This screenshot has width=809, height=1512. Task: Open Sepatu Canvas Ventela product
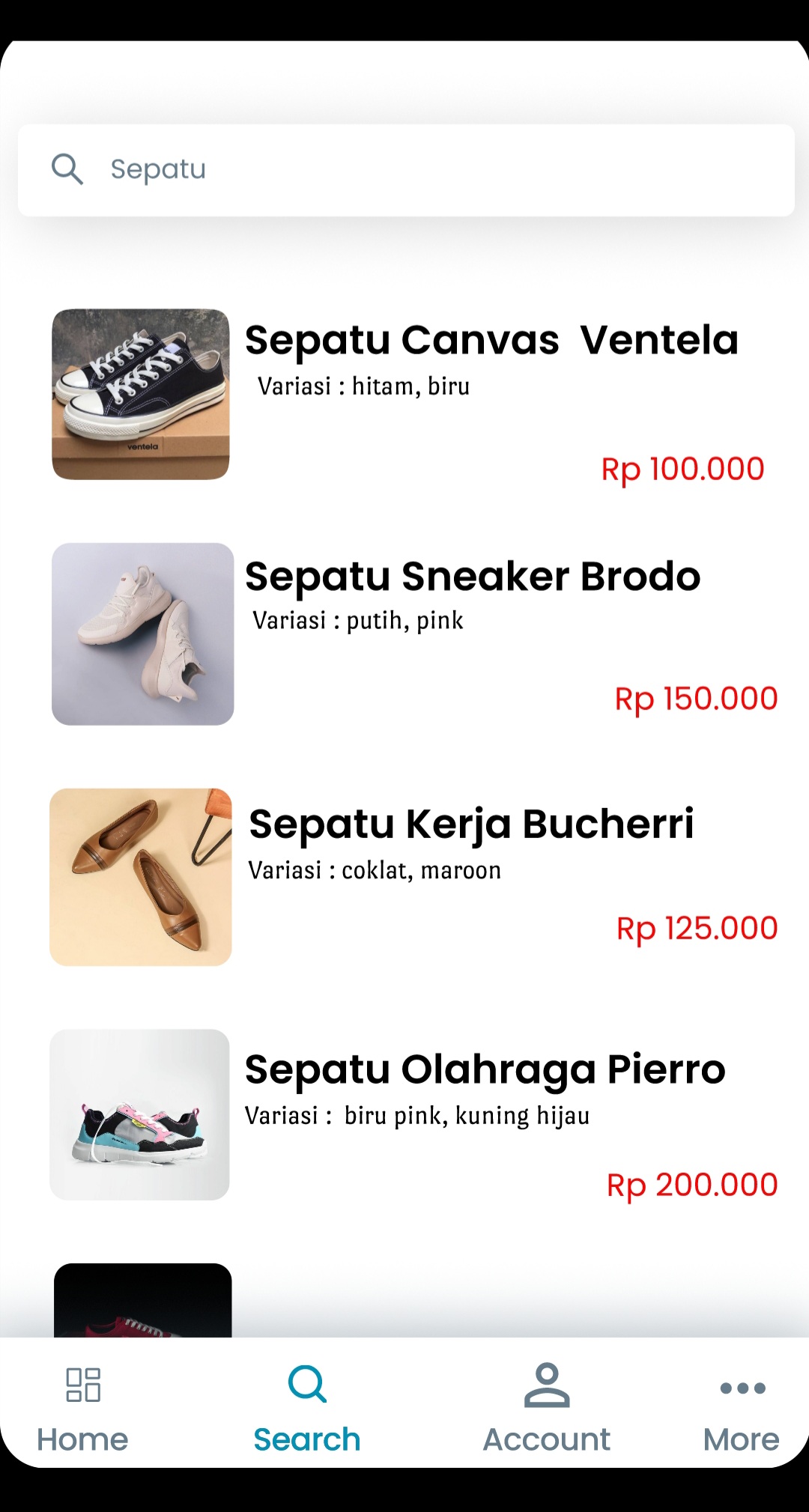(x=491, y=341)
